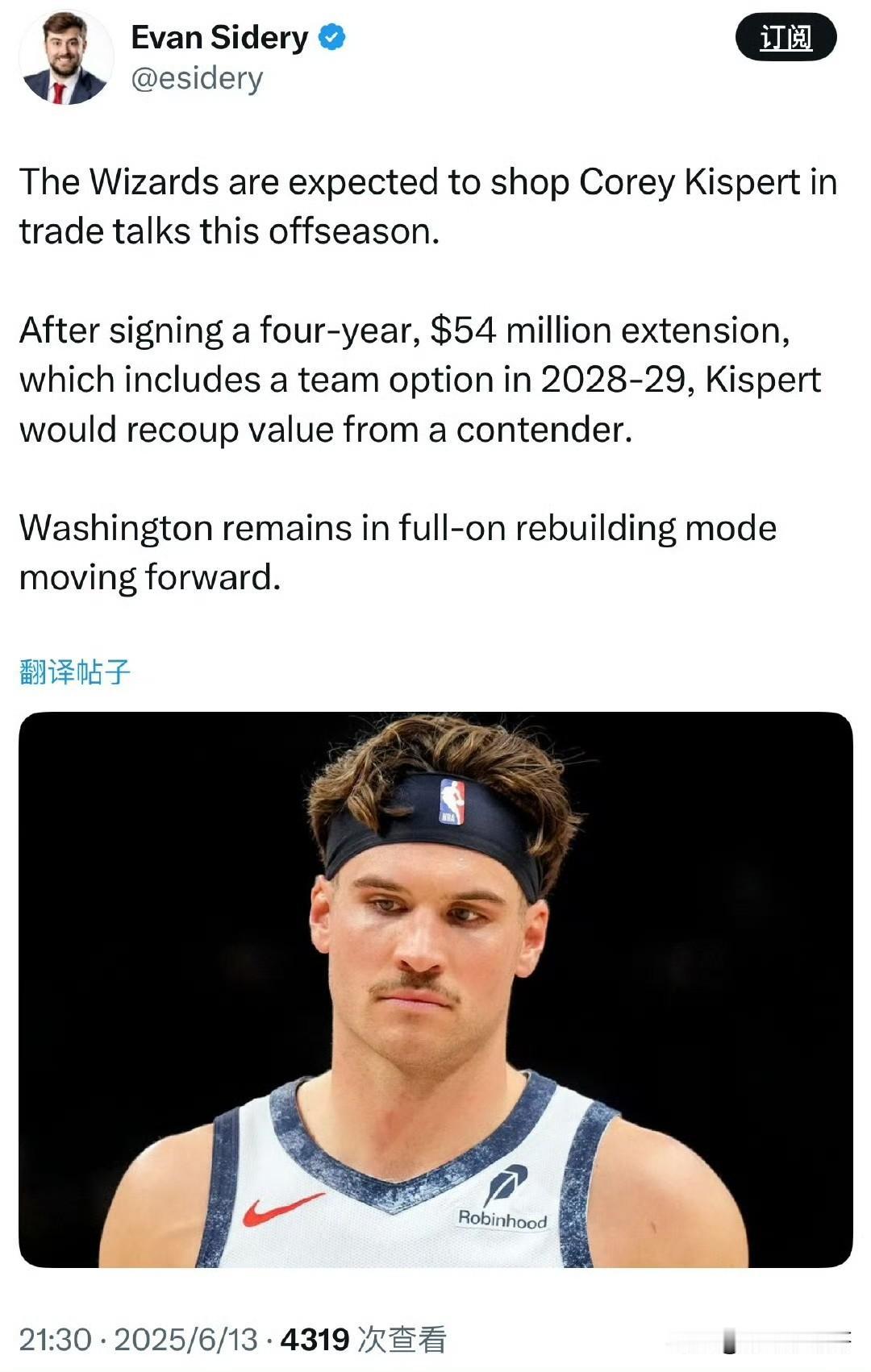Subscribe with the 订阅 button
This screenshot has width=871, height=1372.
[786, 38]
